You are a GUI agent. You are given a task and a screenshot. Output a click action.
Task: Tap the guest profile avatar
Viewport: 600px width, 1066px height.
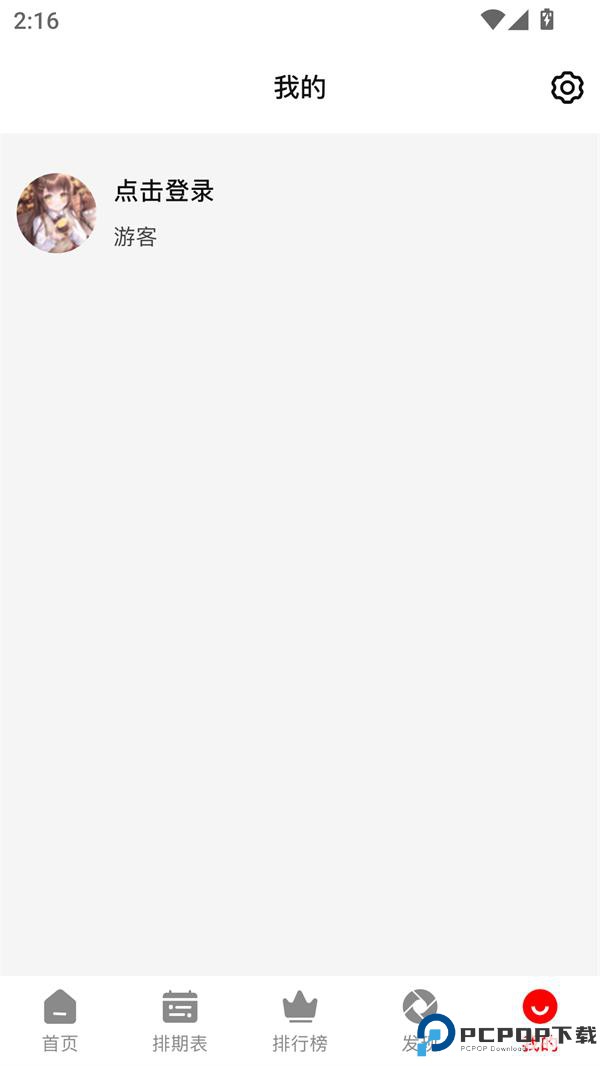coord(57,213)
